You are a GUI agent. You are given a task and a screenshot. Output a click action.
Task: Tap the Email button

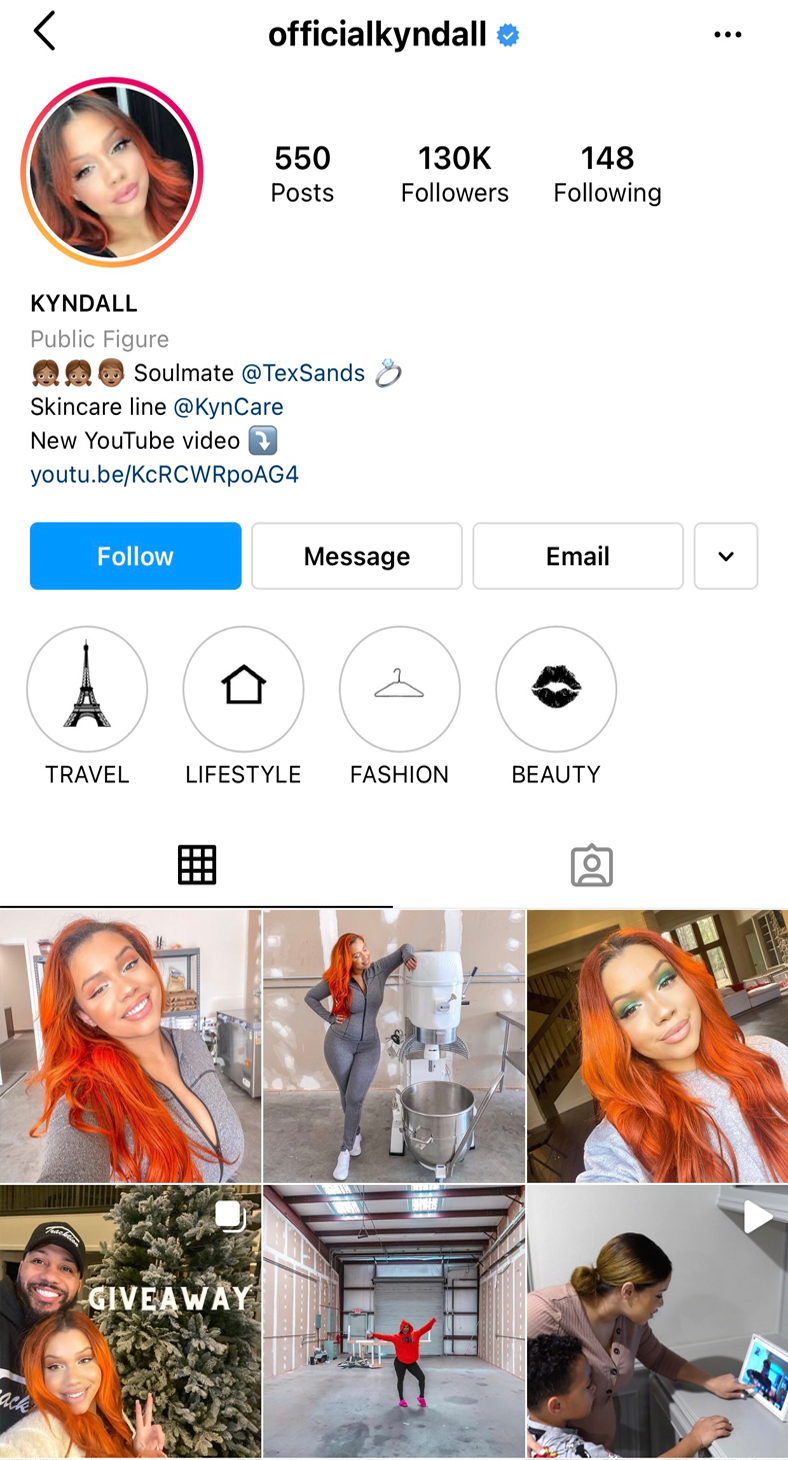coord(577,556)
